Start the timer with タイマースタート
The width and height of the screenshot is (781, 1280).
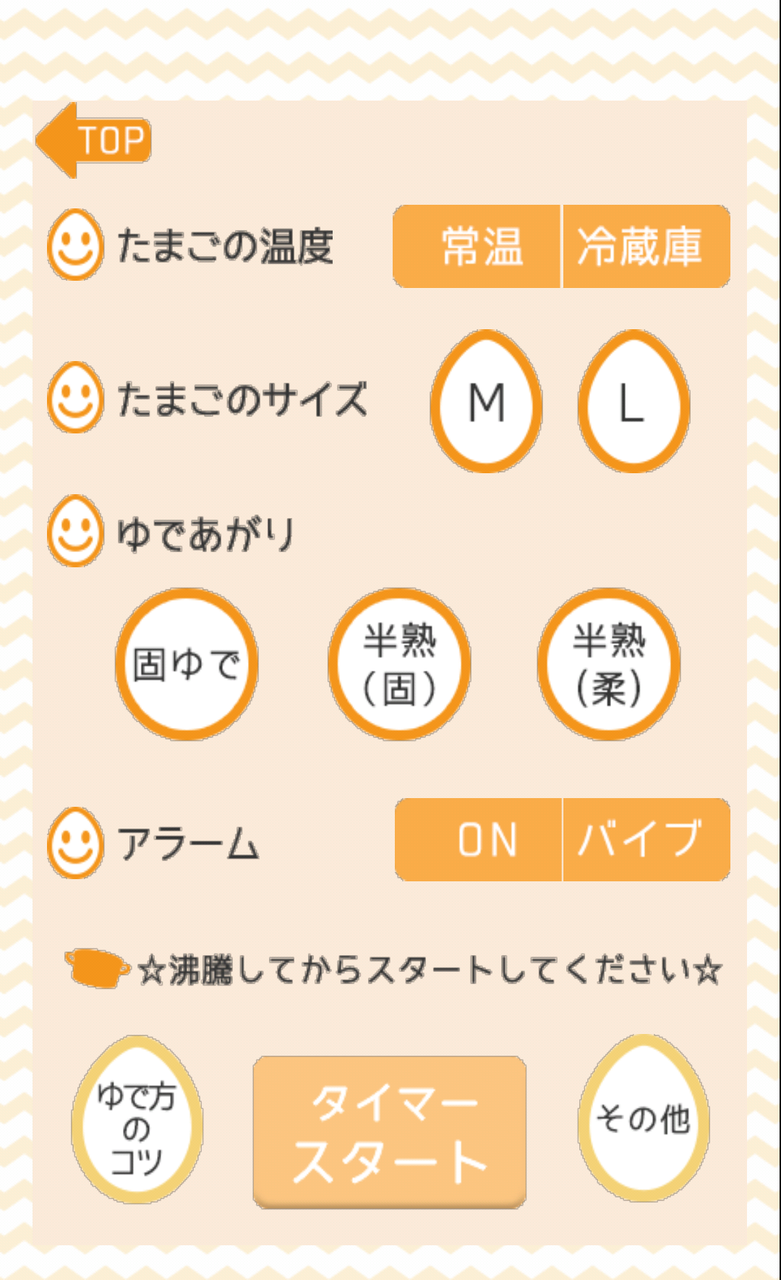click(x=389, y=1131)
